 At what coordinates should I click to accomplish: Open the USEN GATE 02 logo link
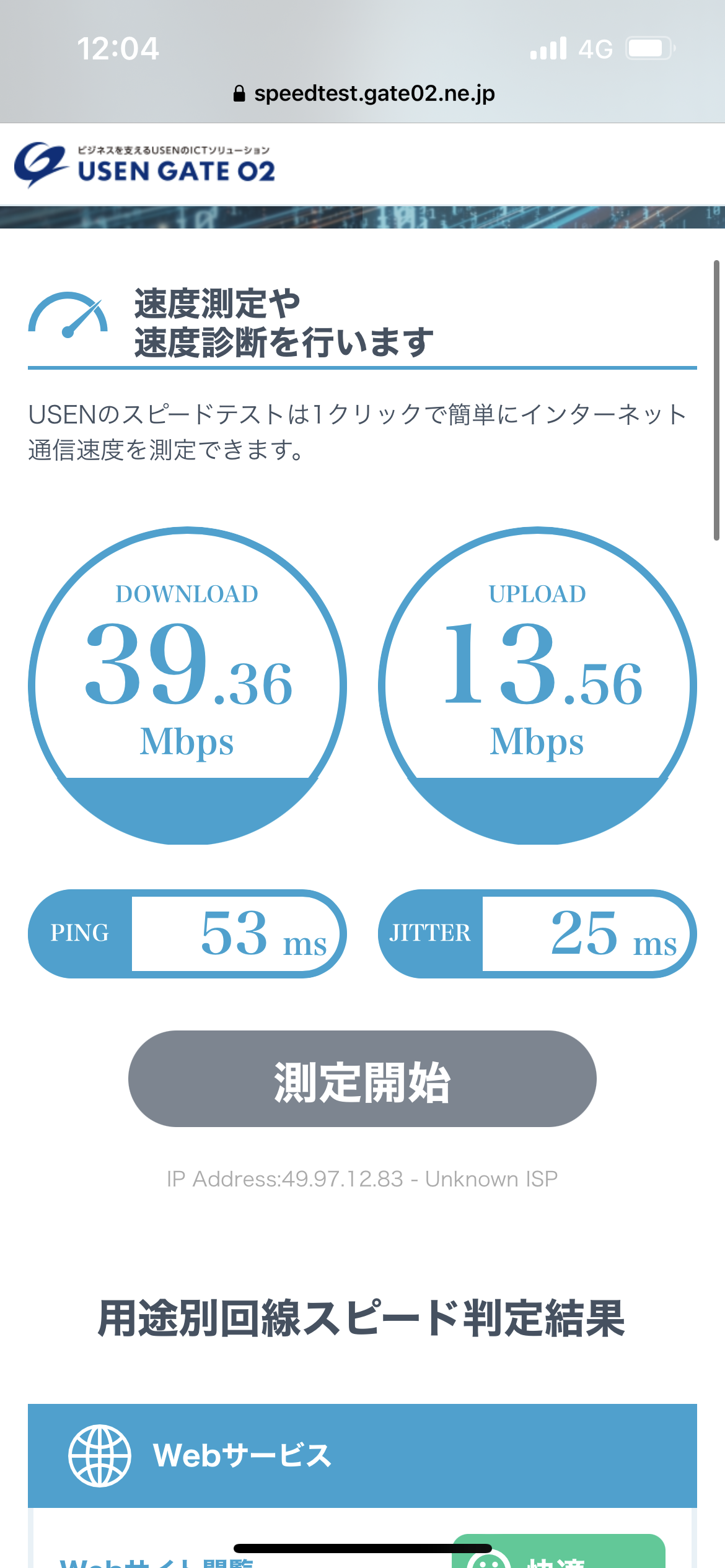[145, 165]
